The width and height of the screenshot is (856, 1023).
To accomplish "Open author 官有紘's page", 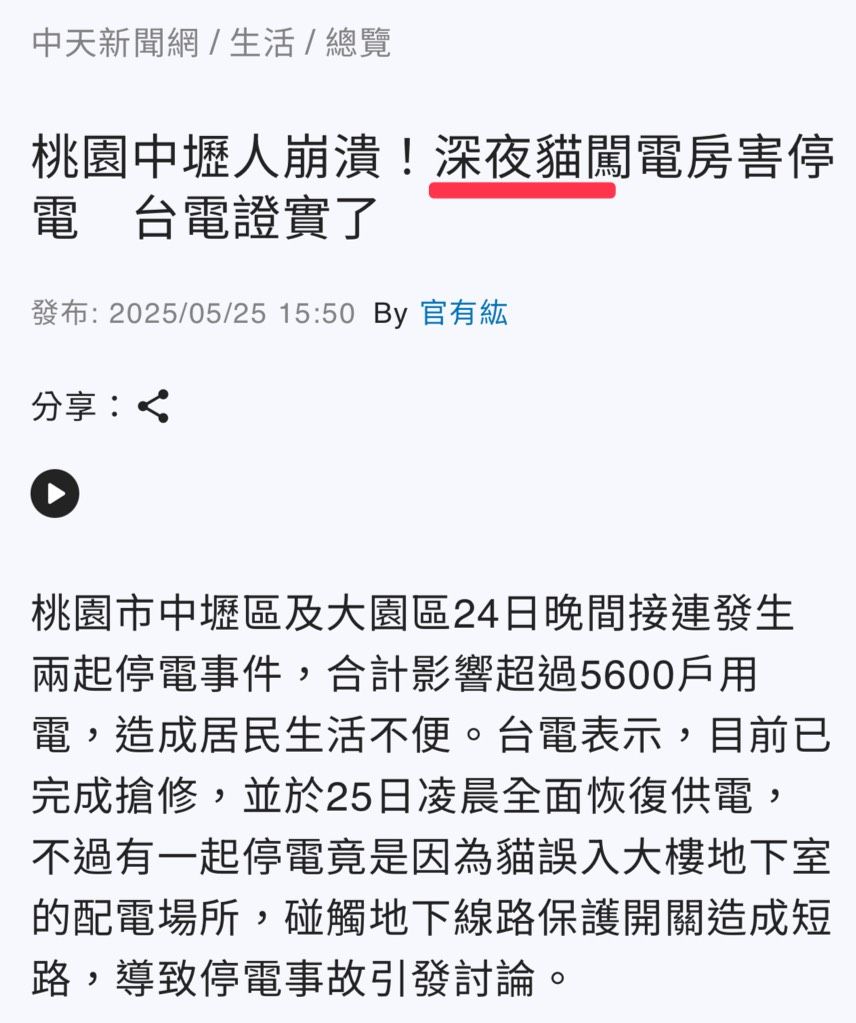I will click(x=464, y=313).
